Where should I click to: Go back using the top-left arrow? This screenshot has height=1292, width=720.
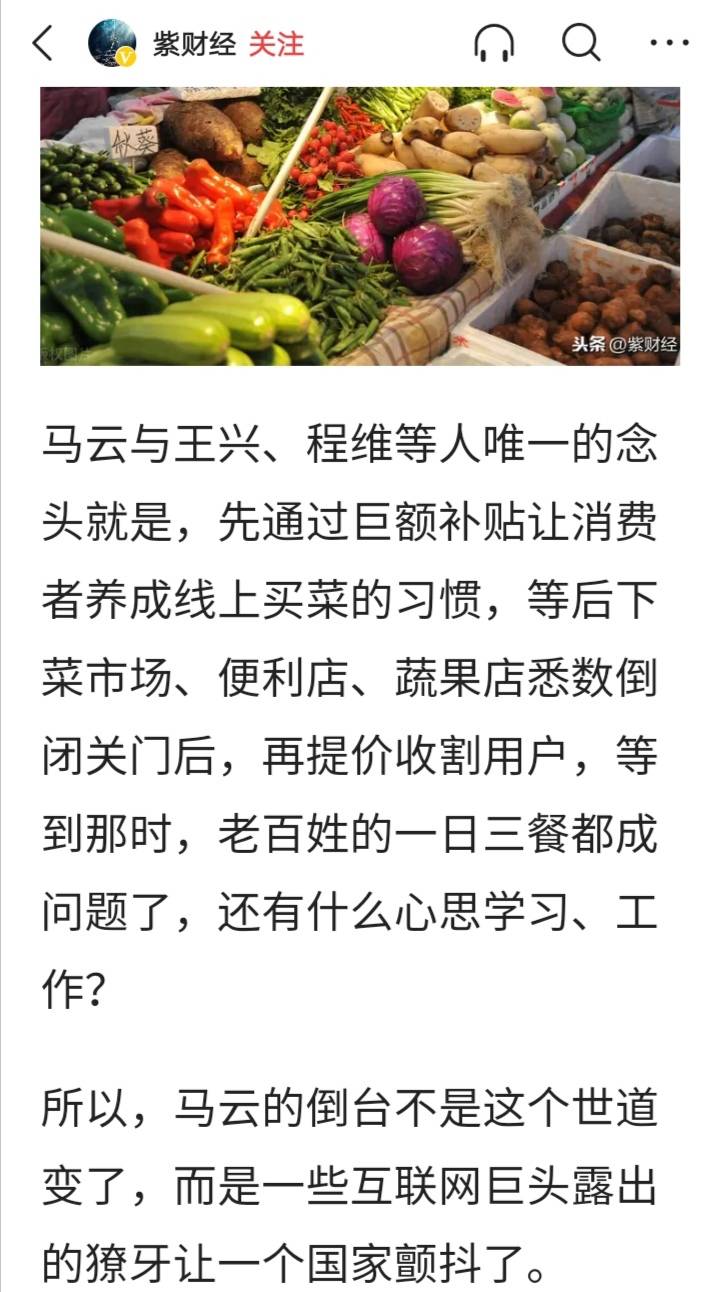coord(43,44)
